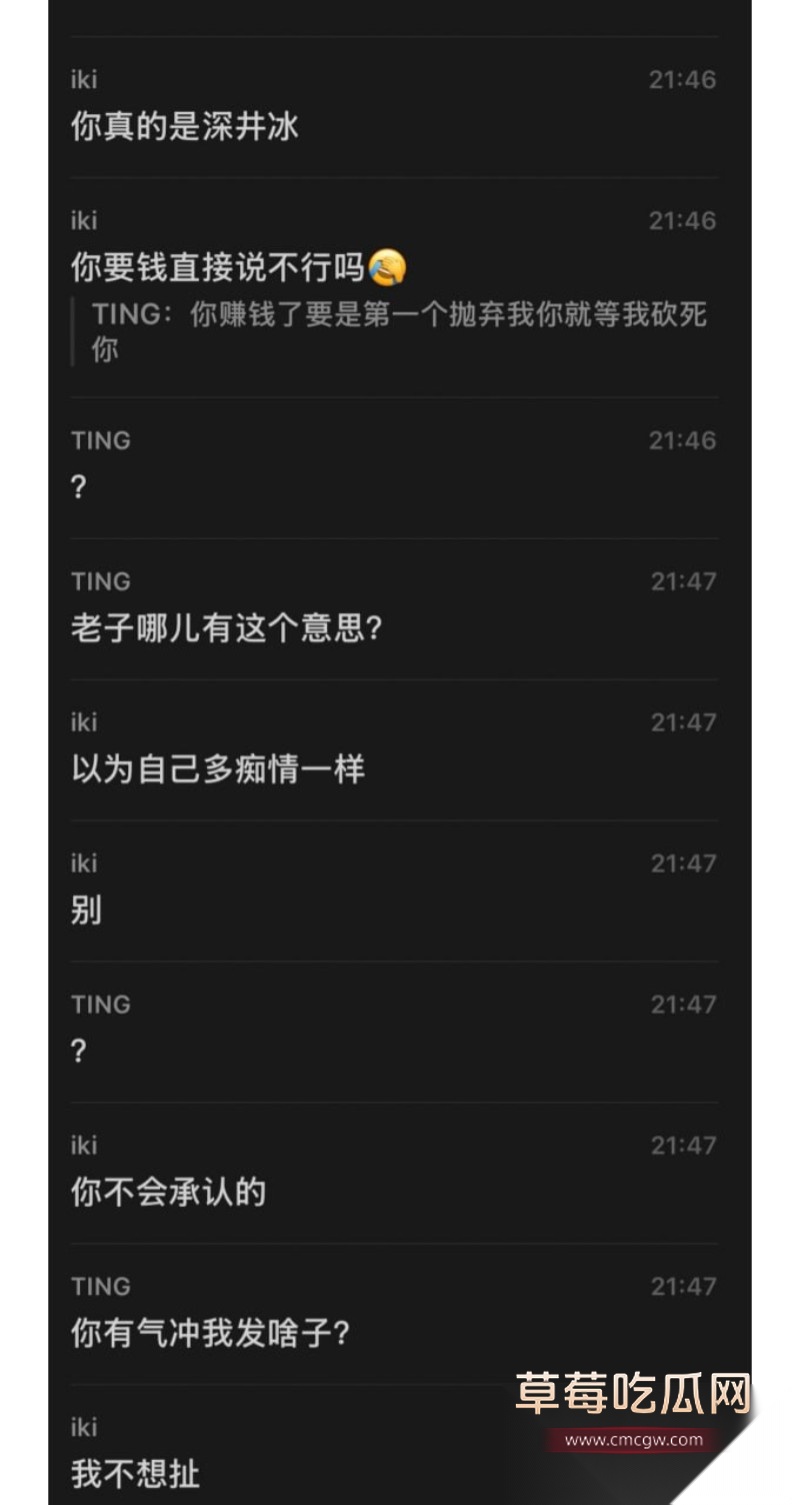Click the 21:47 timestamp on TING's last message
Viewport: 800px width, 1505px height.
point(684,1286)
